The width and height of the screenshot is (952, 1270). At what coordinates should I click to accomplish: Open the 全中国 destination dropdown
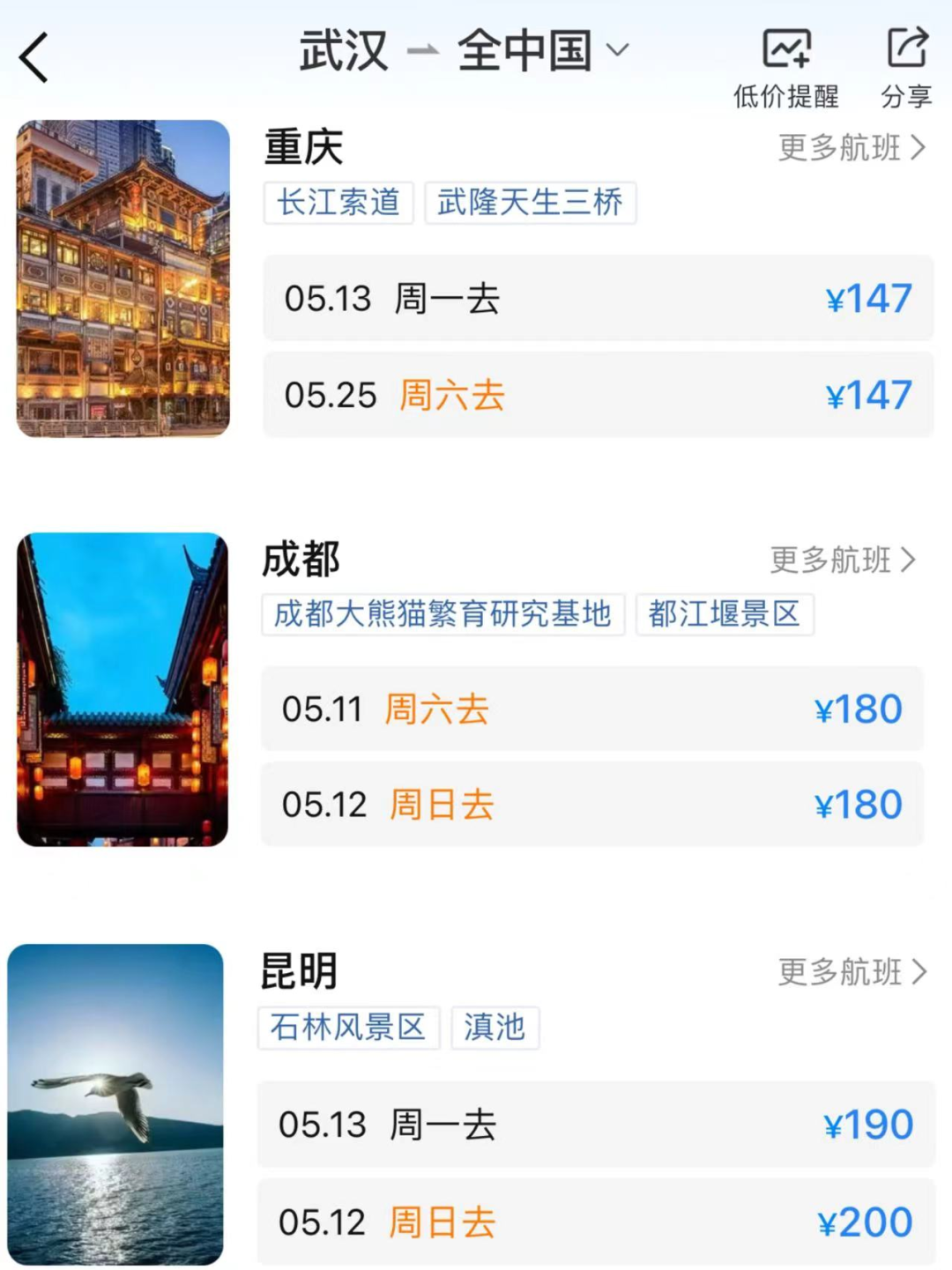(541, 50)
